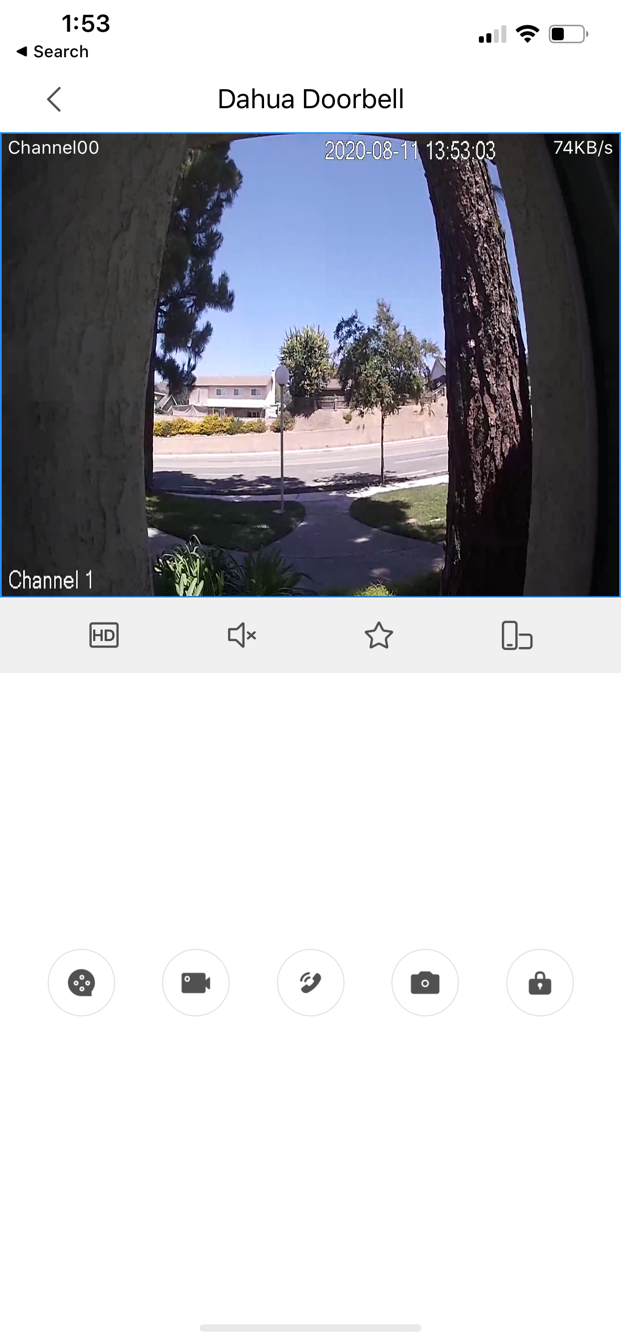Start video recording with camcorder button

[x=196, y=983]
